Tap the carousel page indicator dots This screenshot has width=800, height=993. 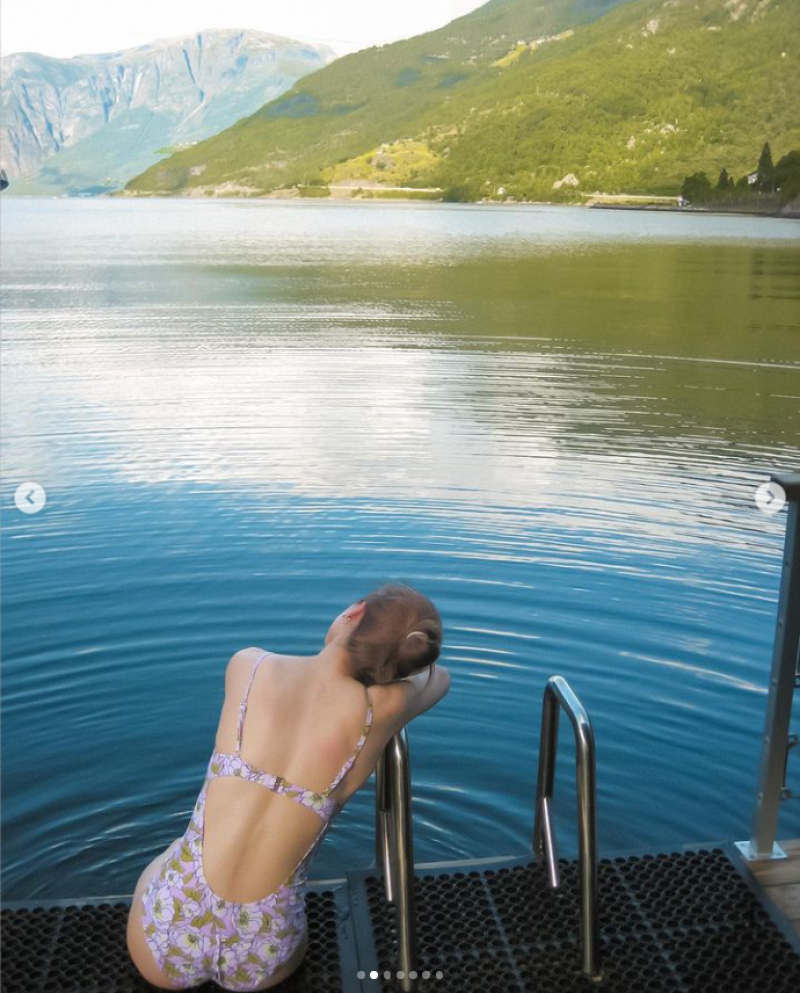click(400, 974)
